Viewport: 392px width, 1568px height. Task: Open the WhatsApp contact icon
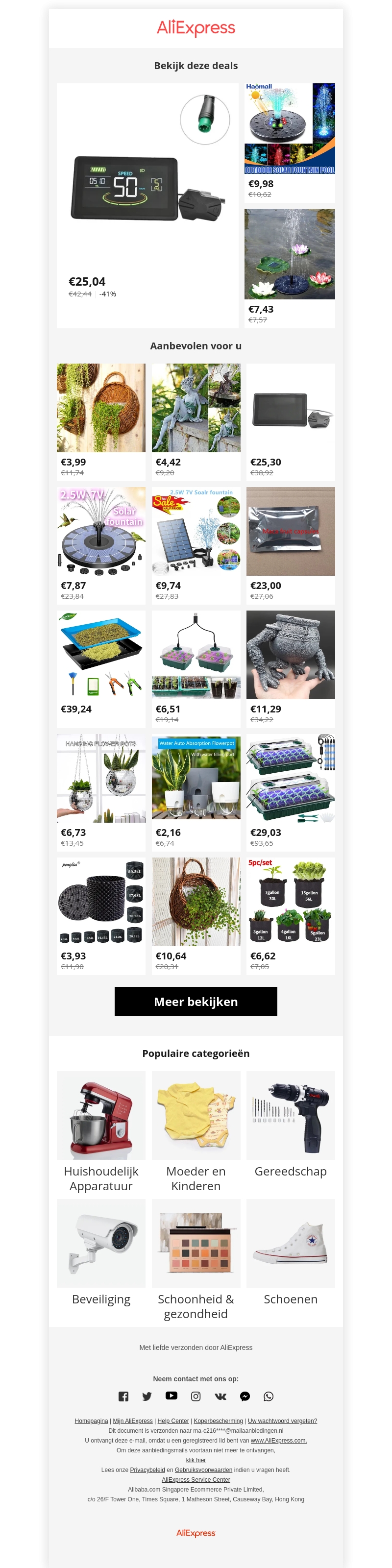tap(269, 1396)
